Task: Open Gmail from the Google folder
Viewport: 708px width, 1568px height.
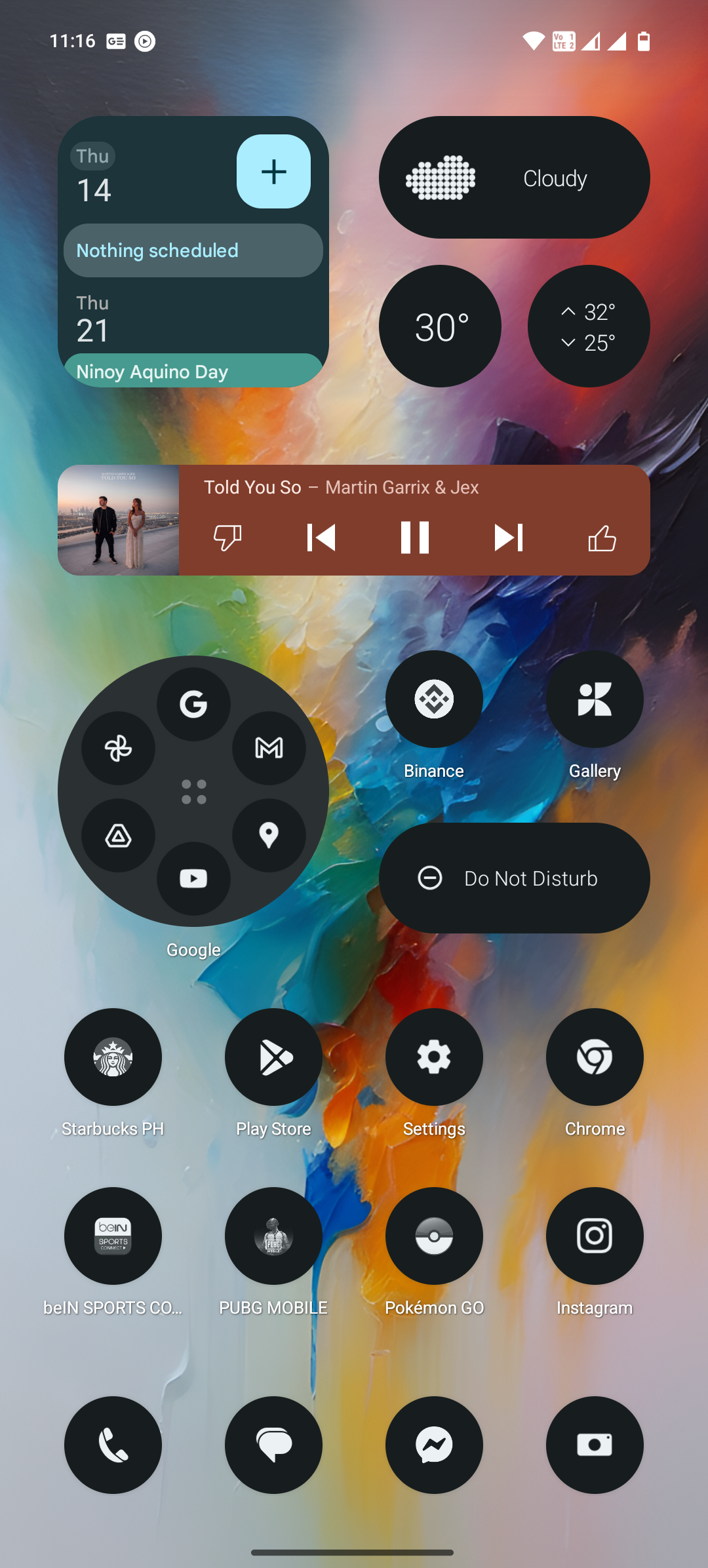Action: pyautogui.click(x=269, y=748)
